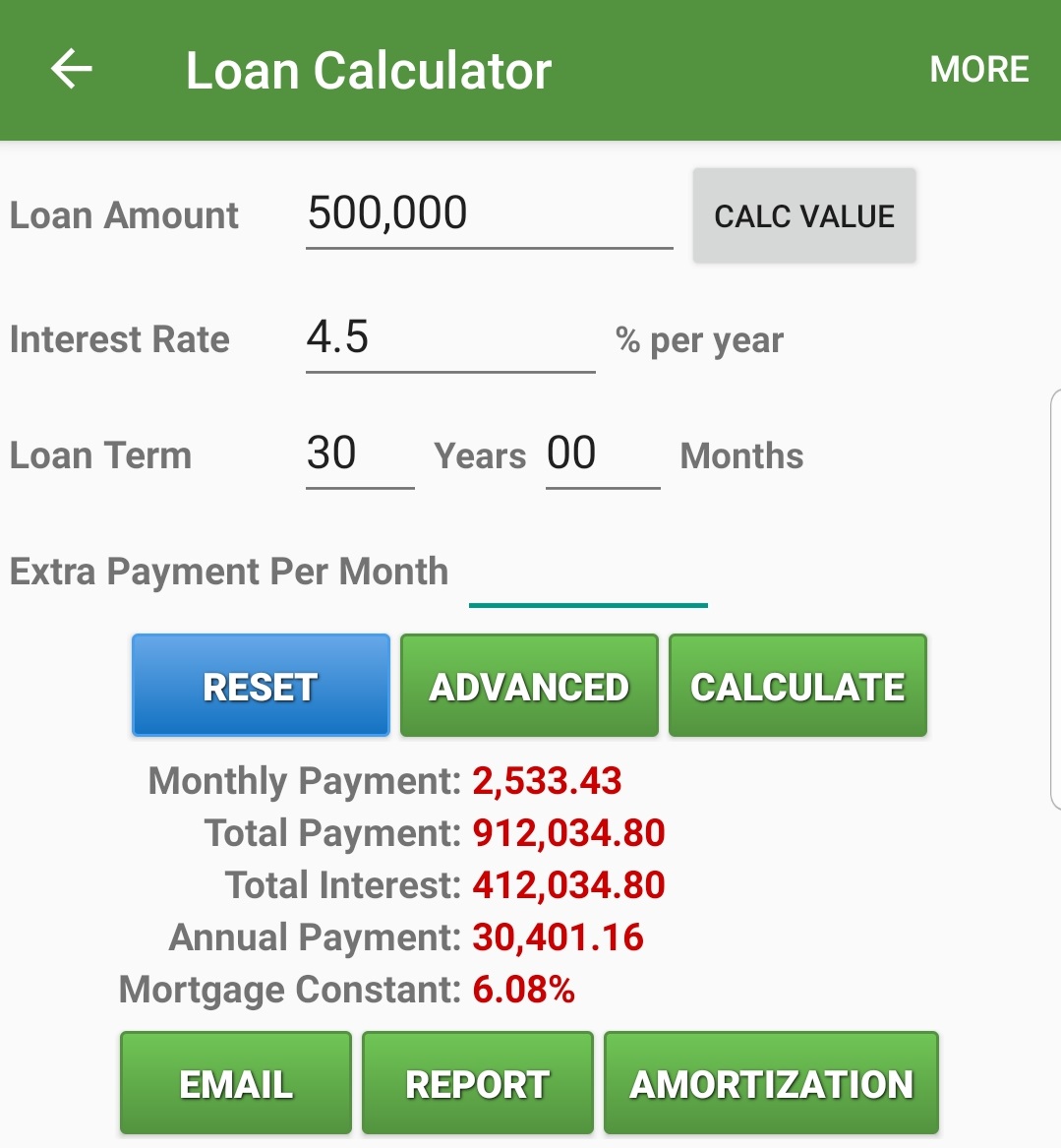
Task: Select the loan term Months field
Action: point(602,454)
